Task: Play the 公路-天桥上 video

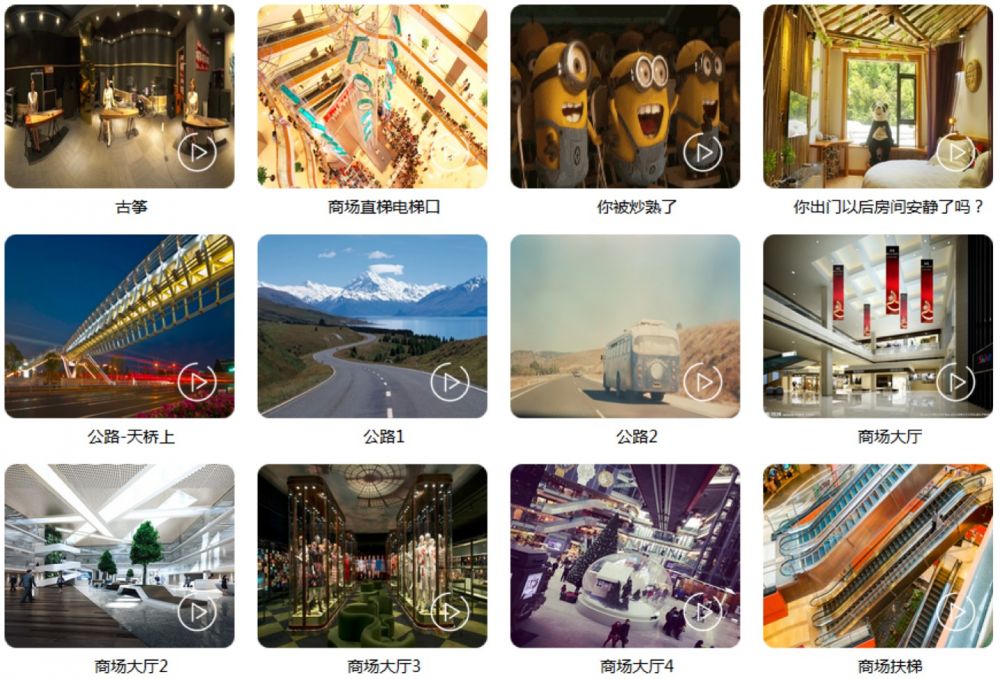Action: tap(119, 326)
